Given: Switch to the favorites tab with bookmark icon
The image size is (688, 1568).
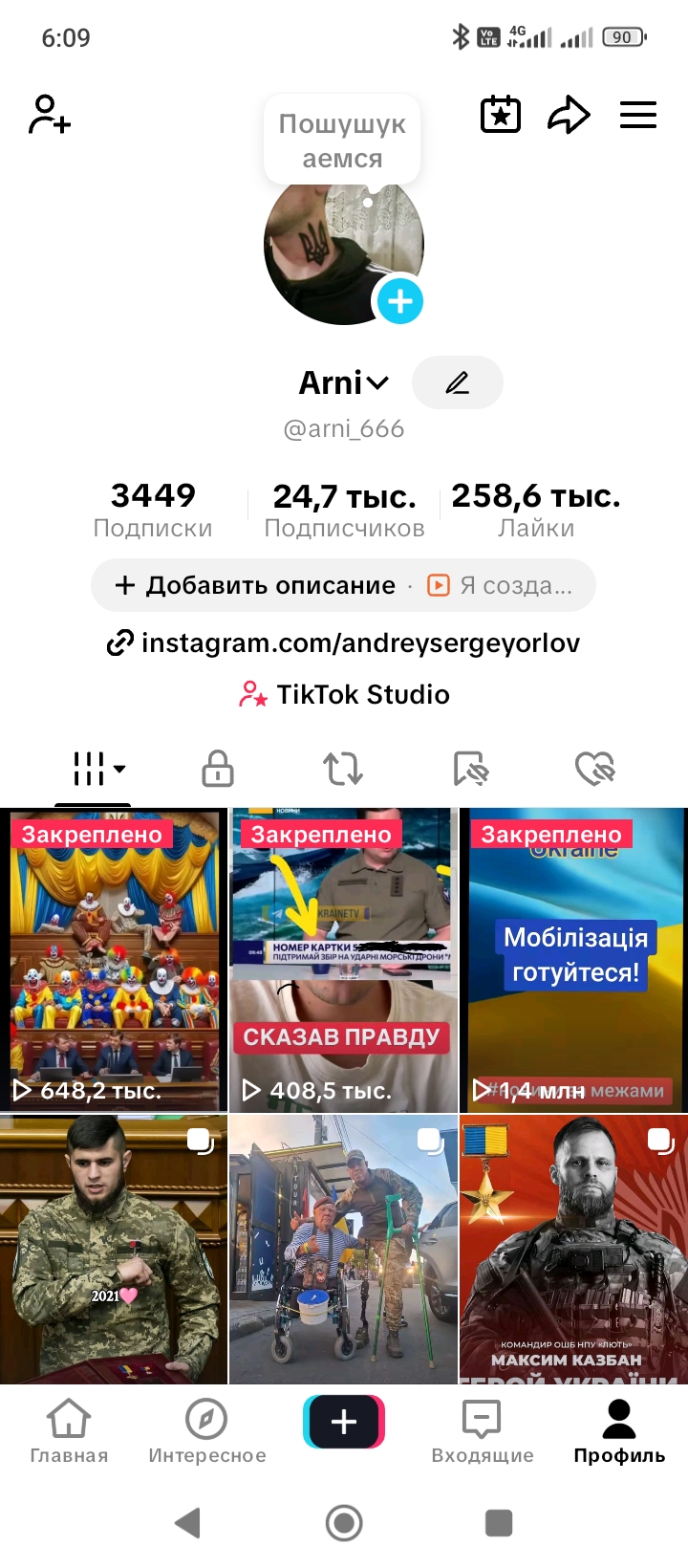Looking at the screenshot, I should (x=468, y=768).
